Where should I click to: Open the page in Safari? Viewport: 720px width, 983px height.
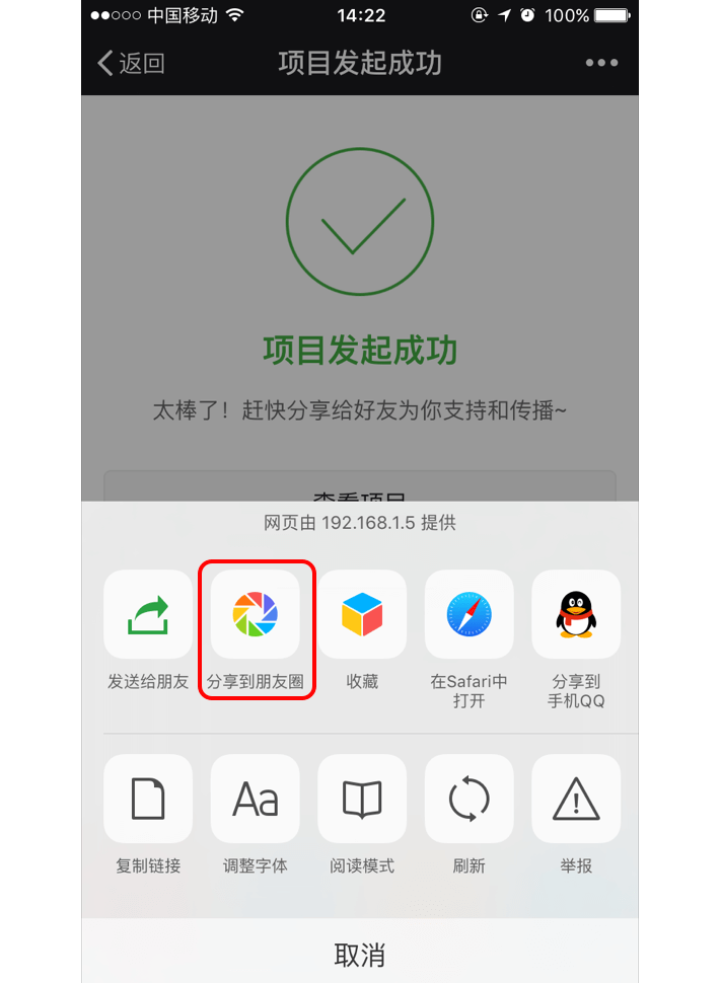point(469,614)
